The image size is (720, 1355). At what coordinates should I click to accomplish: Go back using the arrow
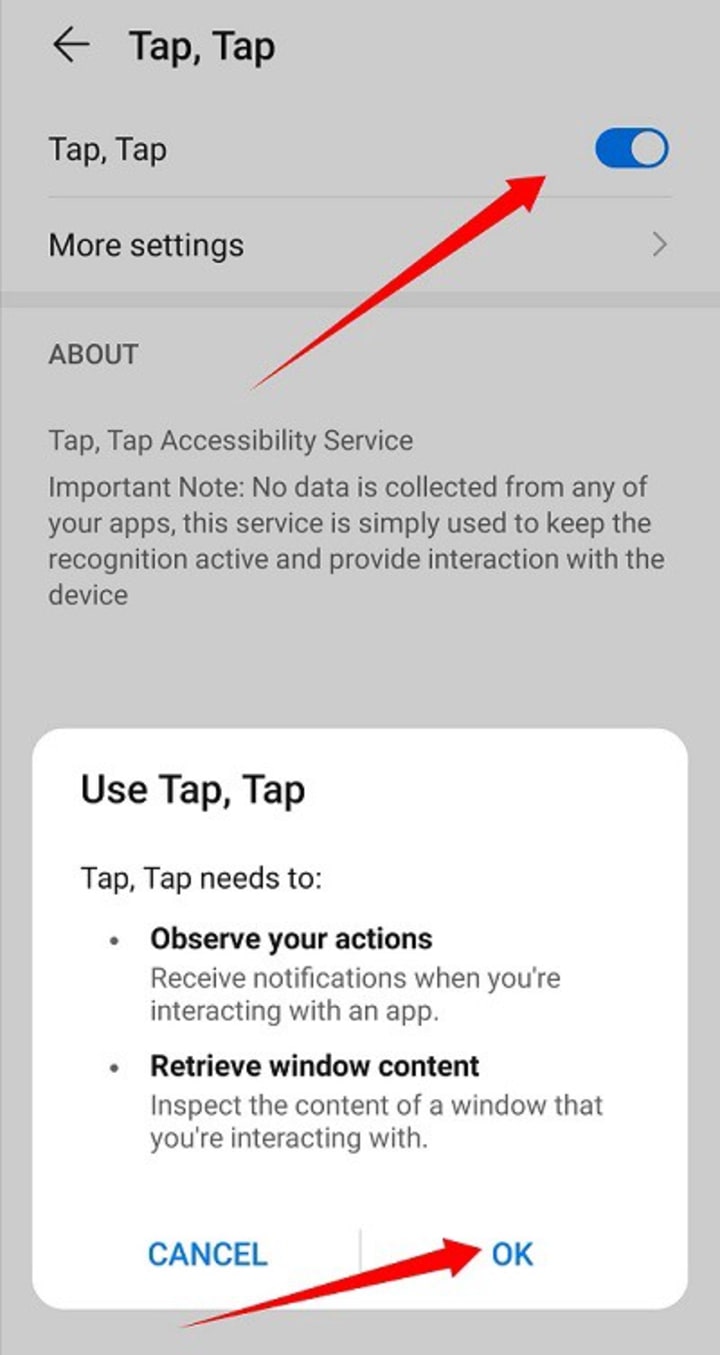(x=71, y=46)
